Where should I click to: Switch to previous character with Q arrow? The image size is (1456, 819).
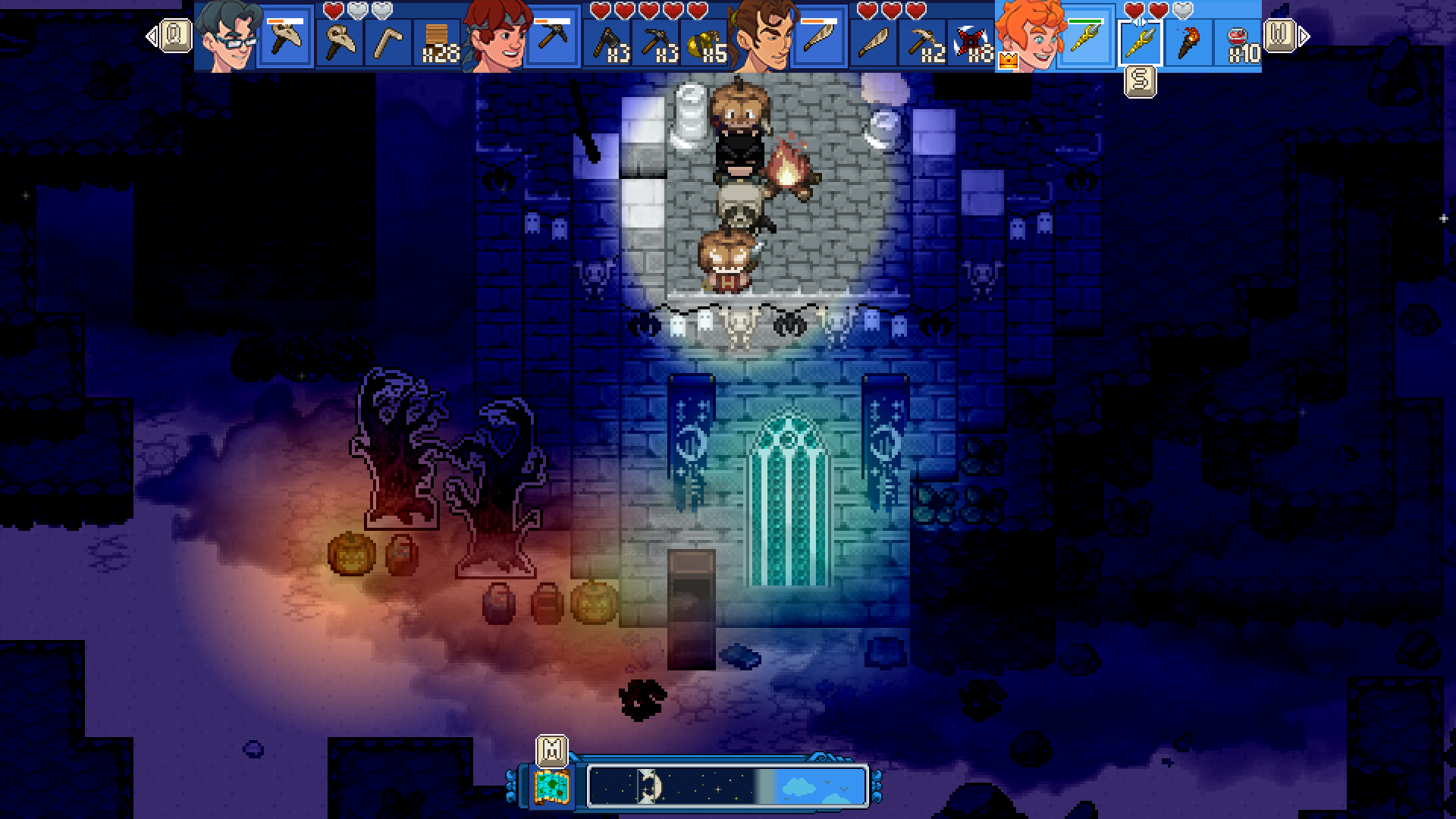(169, 36)
